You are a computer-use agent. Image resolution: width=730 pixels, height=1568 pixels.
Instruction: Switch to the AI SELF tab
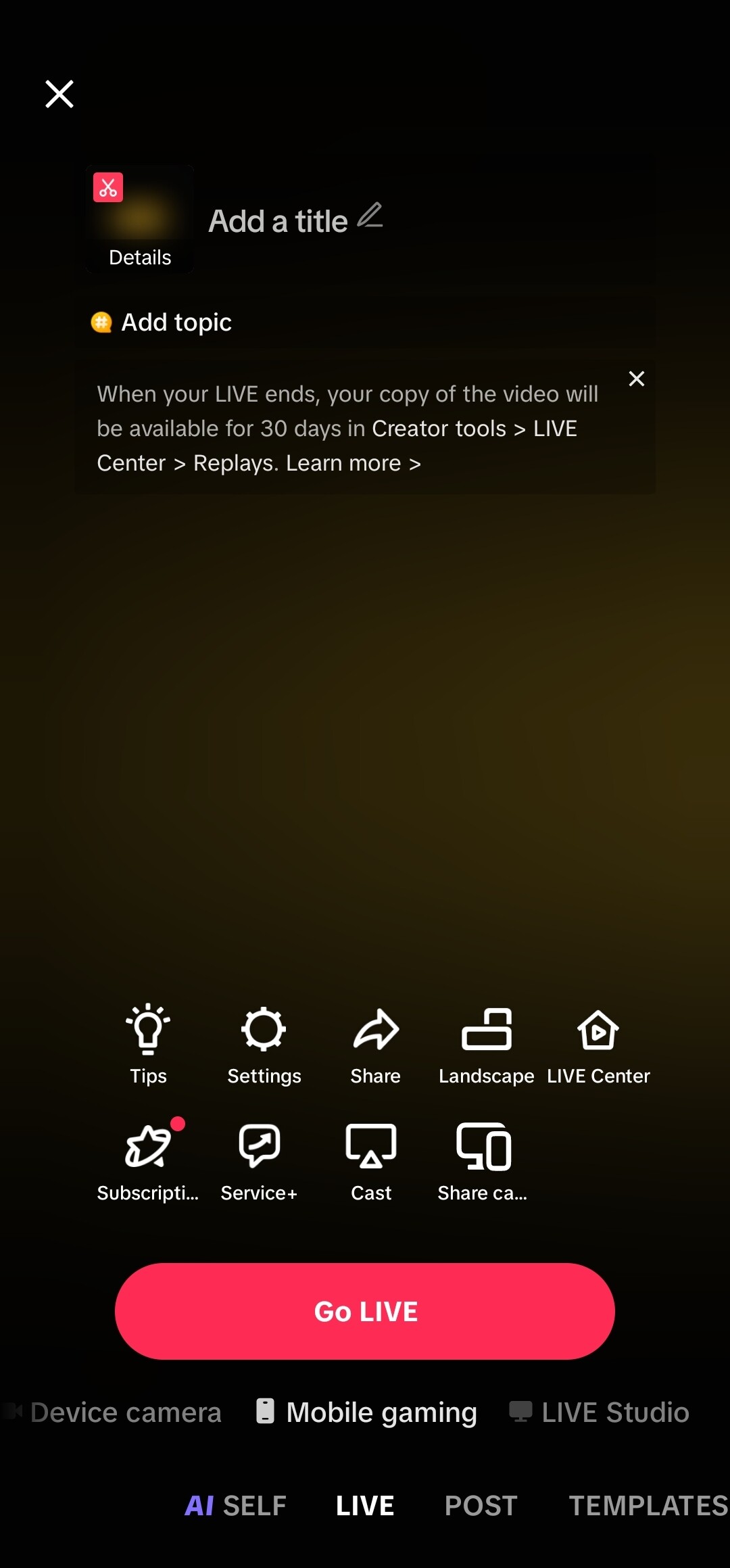[235, 1506]
